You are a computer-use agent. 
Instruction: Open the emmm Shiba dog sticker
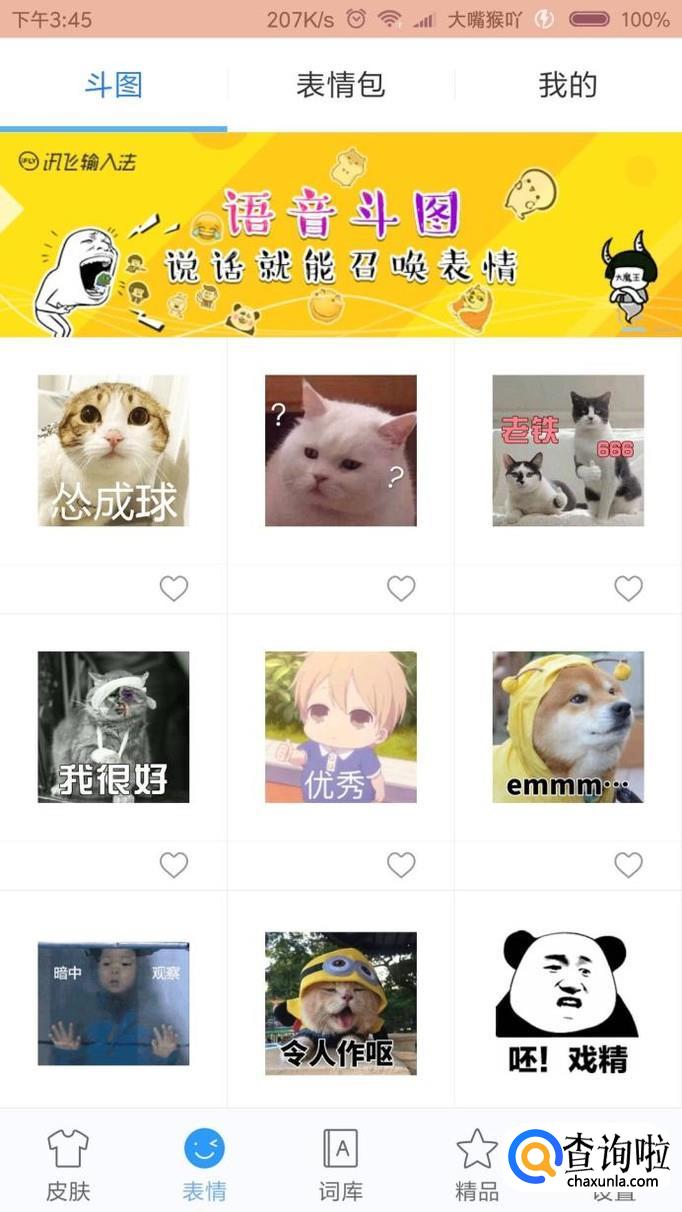pos(568,727)
